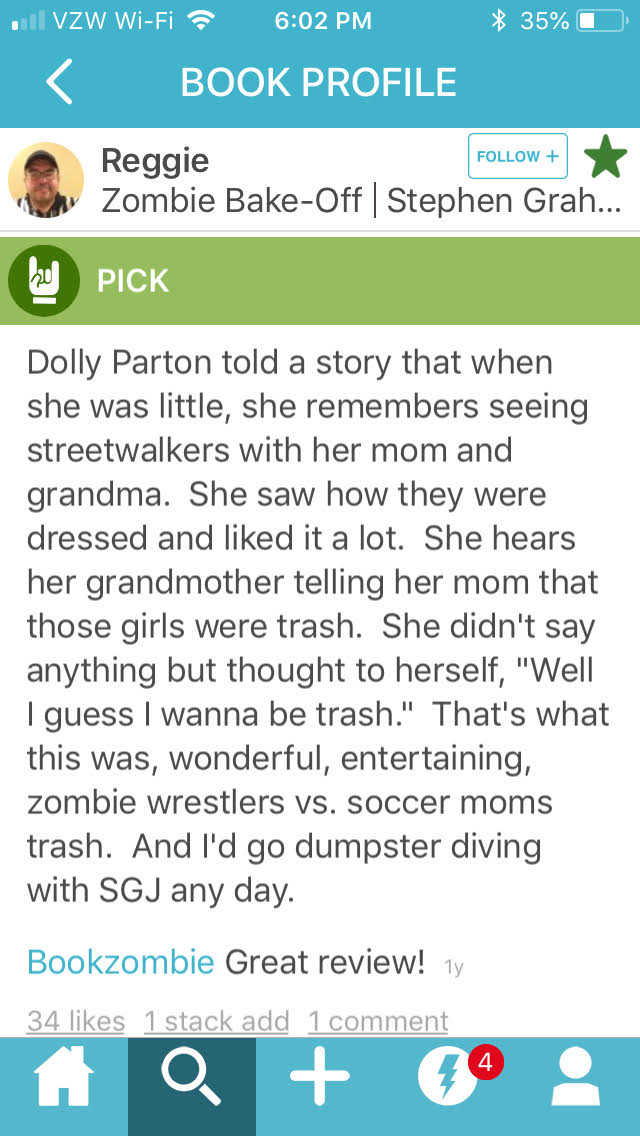Open the Zombie Bake-Off book title
Image resolution: width=640 pixels, height=1136 pixels.
pos(231,201)
